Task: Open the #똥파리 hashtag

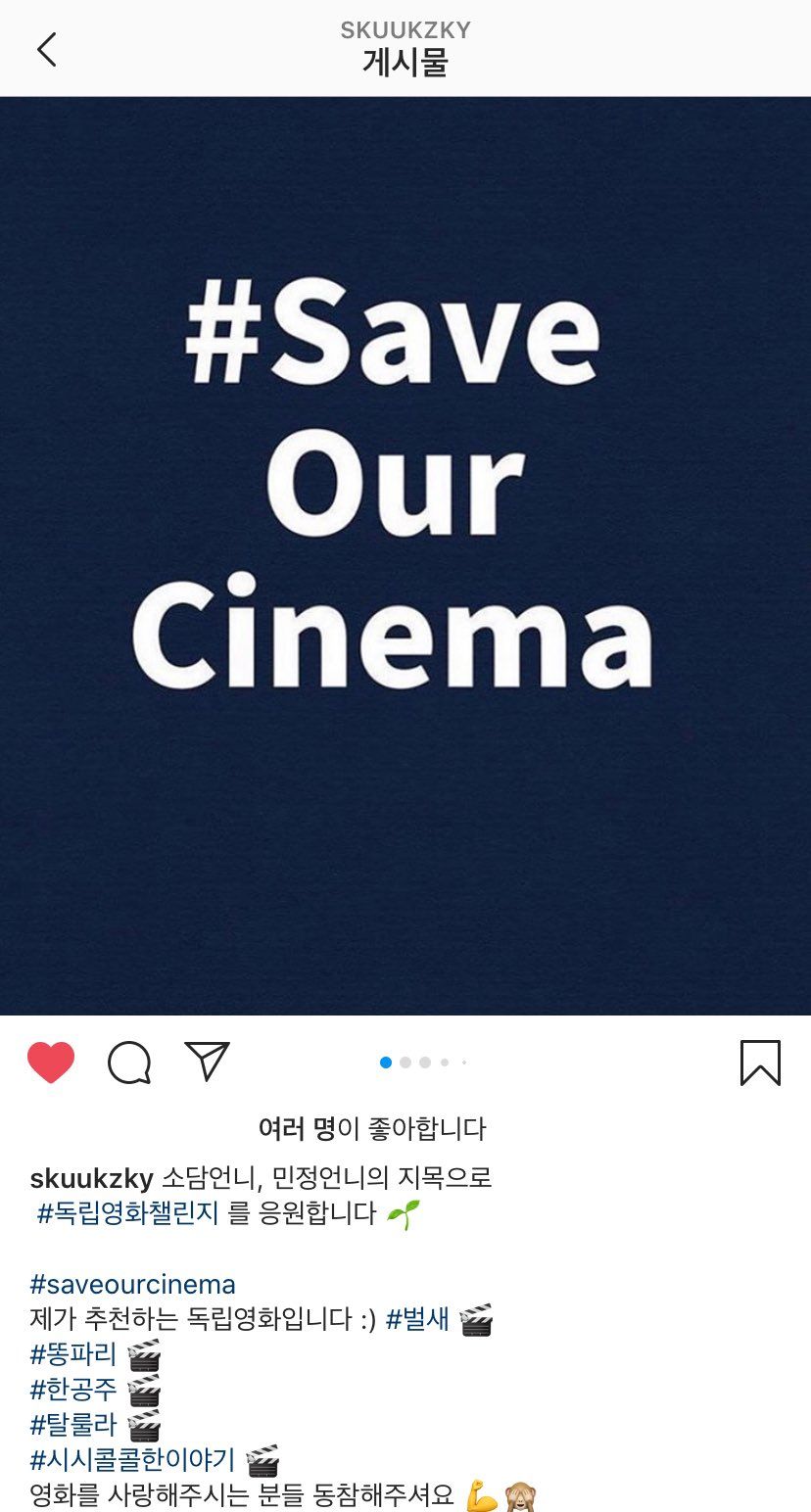Action: tap(73, 1354)
